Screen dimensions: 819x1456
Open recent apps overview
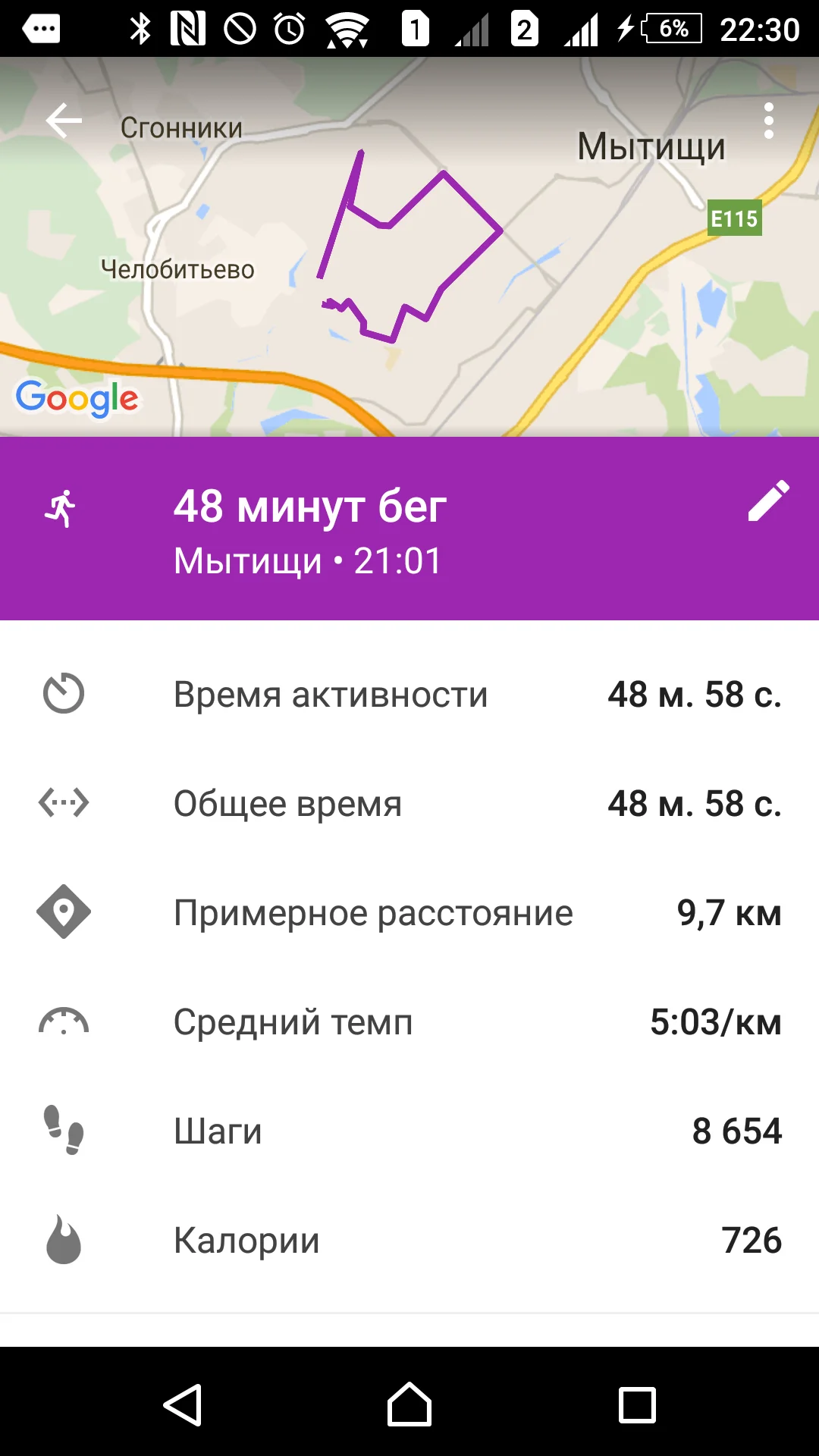(637, 1405)
